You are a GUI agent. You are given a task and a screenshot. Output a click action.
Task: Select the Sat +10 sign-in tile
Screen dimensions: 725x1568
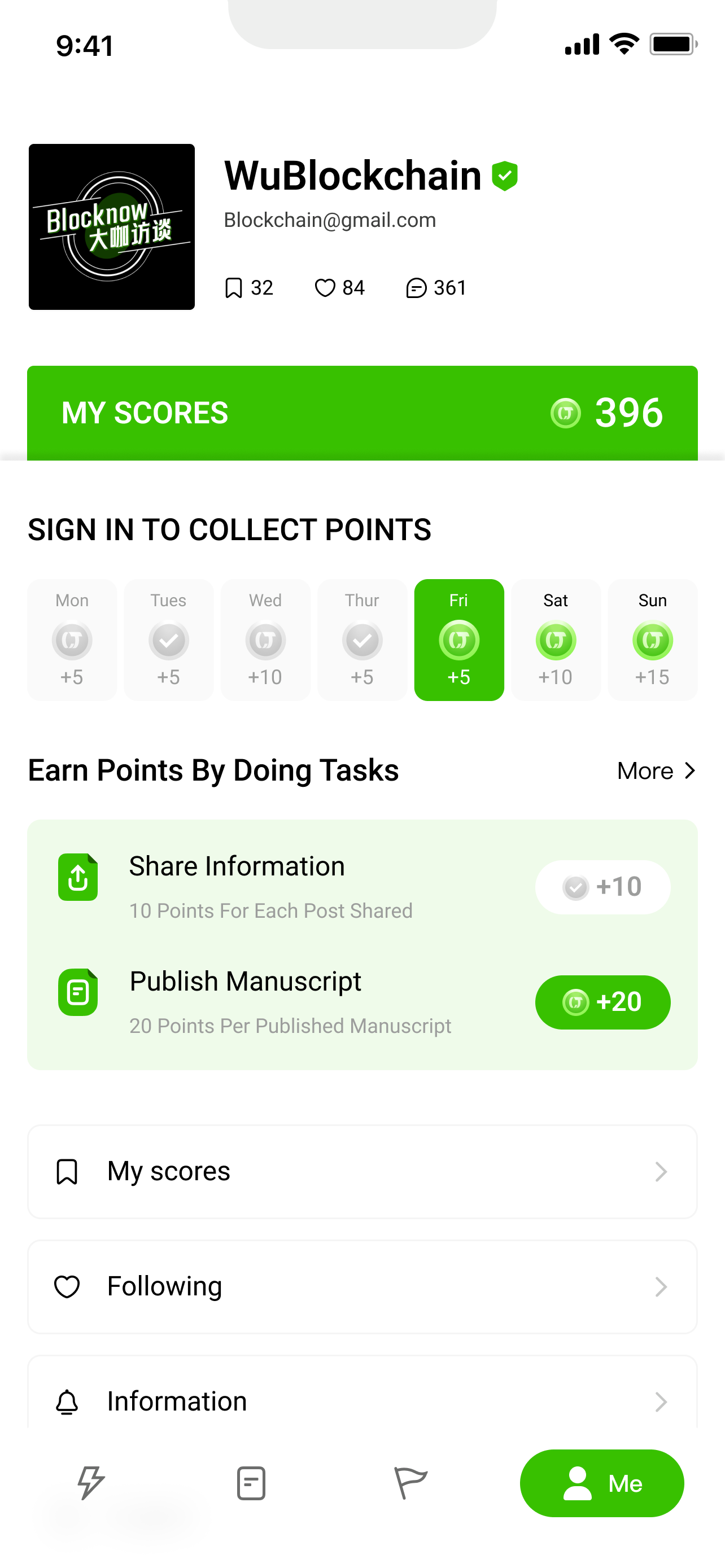[555, 640]
